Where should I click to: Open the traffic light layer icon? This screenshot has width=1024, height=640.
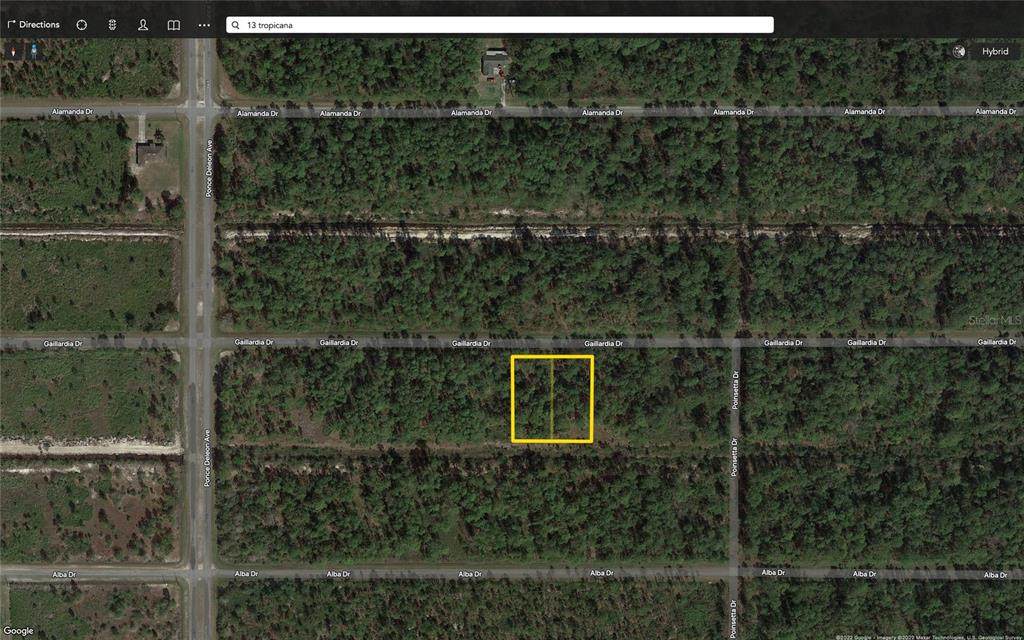click(x=112, y=24)
